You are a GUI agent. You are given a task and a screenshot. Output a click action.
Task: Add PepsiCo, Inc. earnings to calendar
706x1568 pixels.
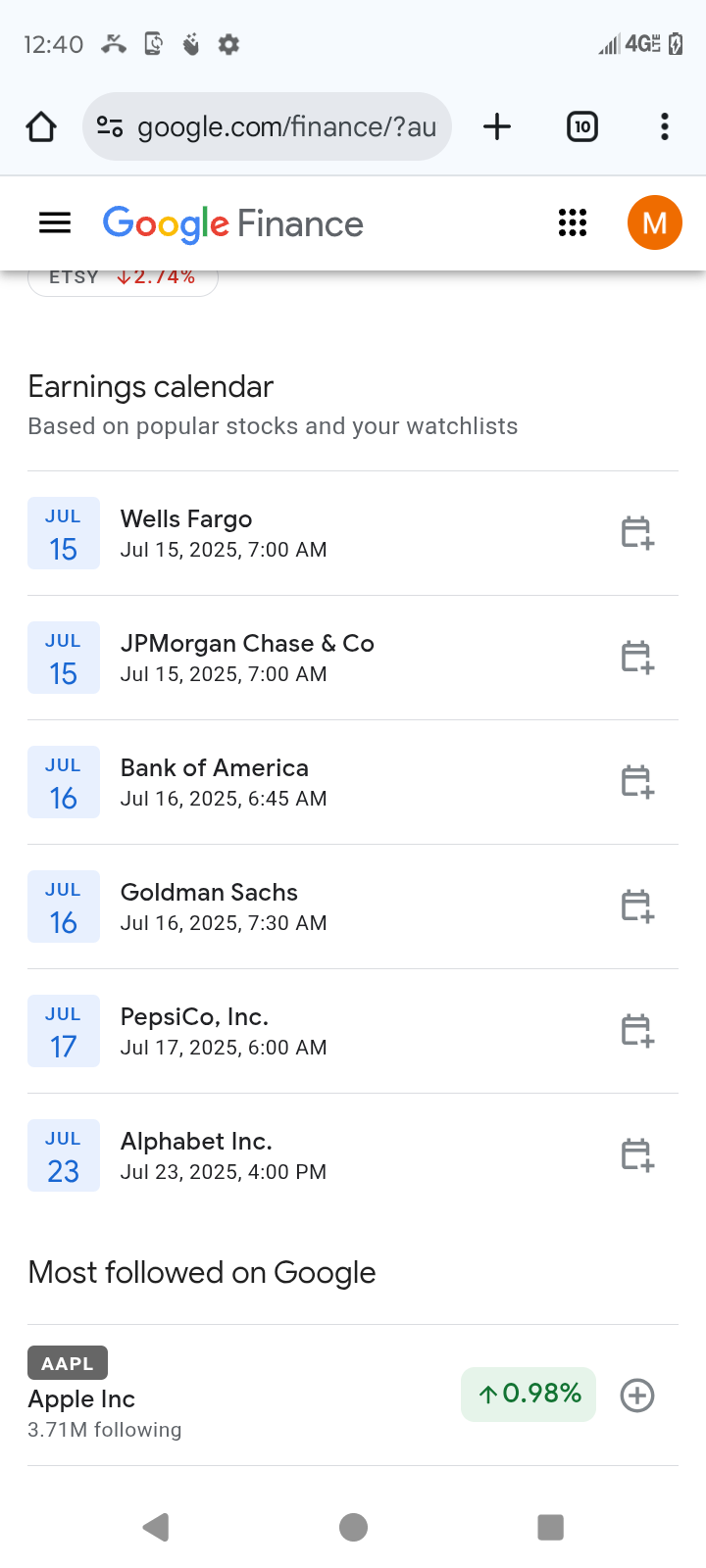click(637, 1031)
